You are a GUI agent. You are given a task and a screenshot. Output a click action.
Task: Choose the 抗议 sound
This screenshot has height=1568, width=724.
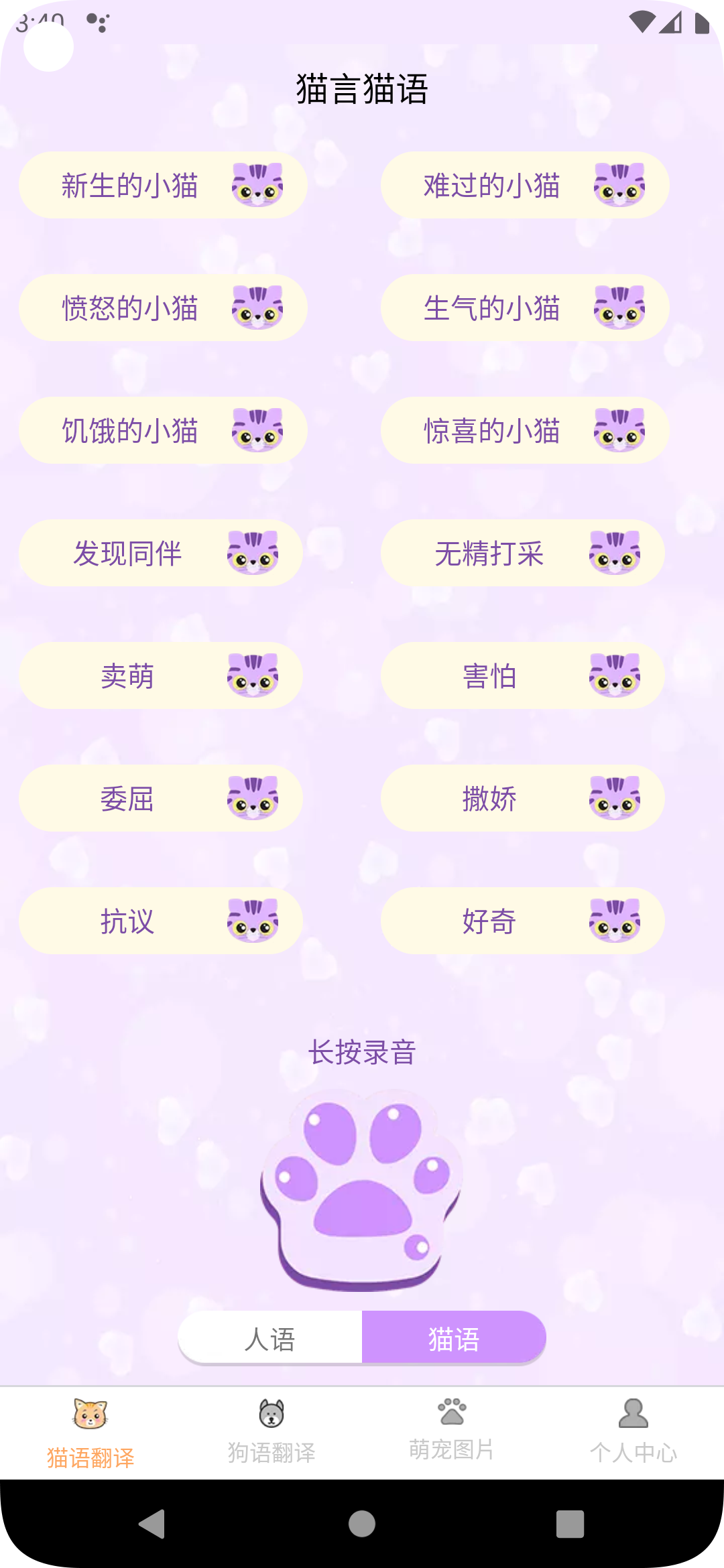click(x=161, y=921)
